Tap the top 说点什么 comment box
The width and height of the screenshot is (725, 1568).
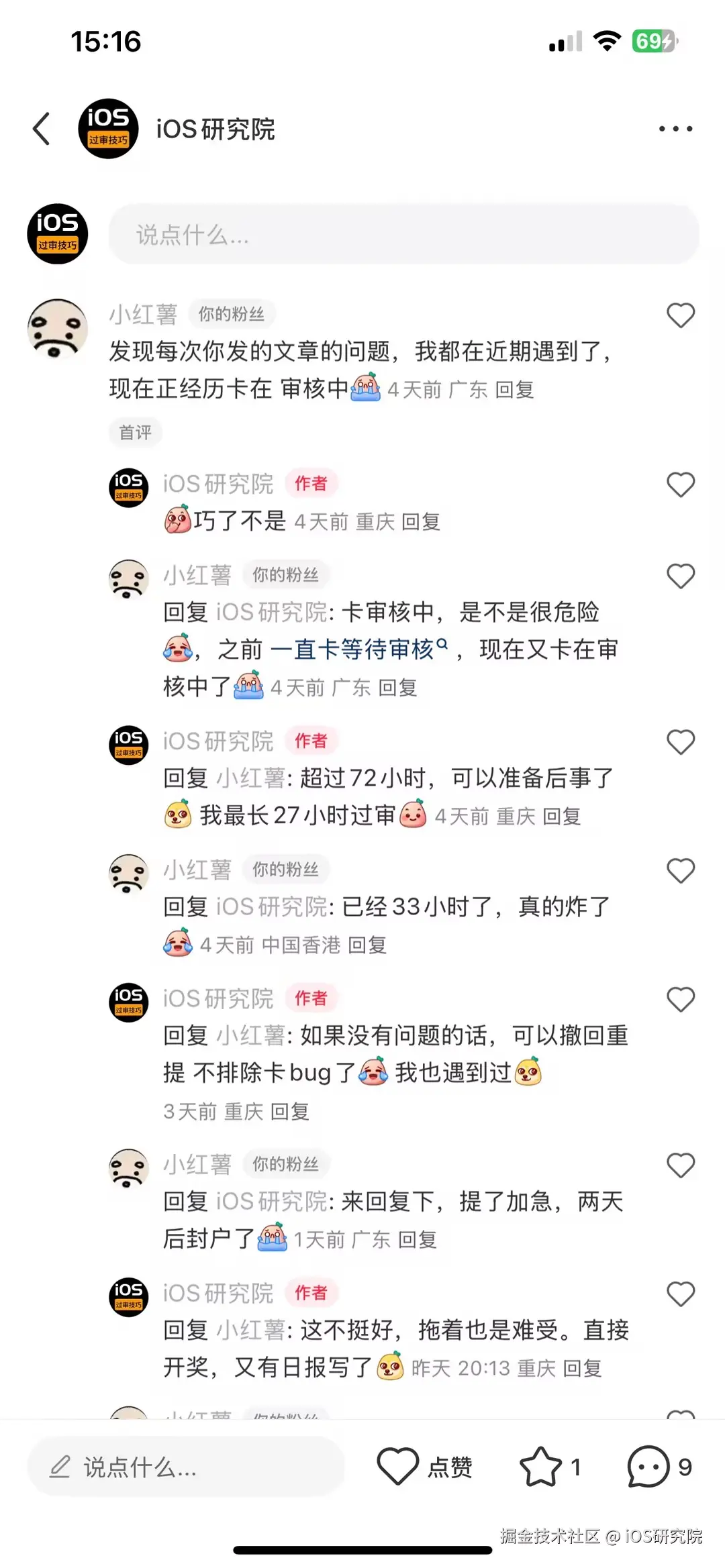403,235
